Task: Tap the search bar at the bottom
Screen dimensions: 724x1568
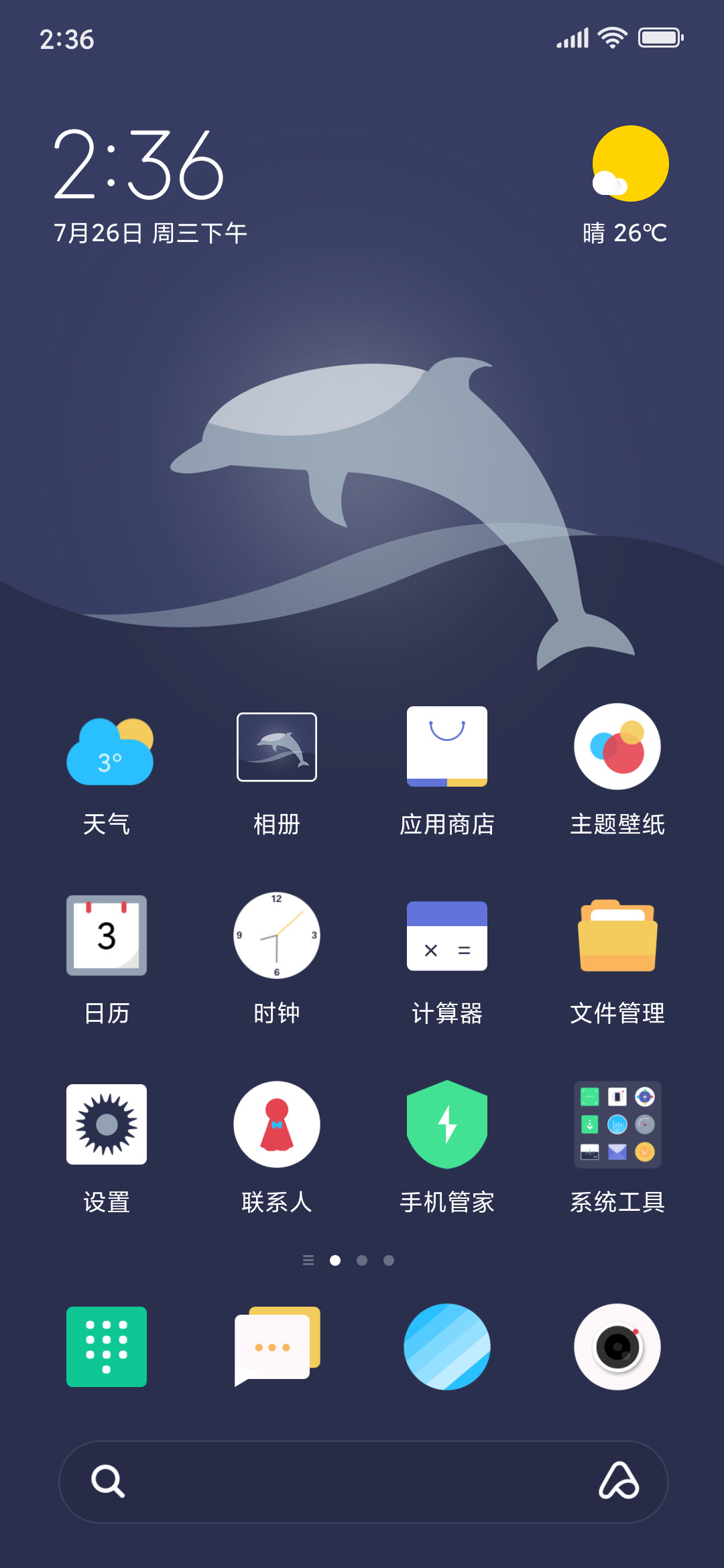Action: tap(363, 1482)
